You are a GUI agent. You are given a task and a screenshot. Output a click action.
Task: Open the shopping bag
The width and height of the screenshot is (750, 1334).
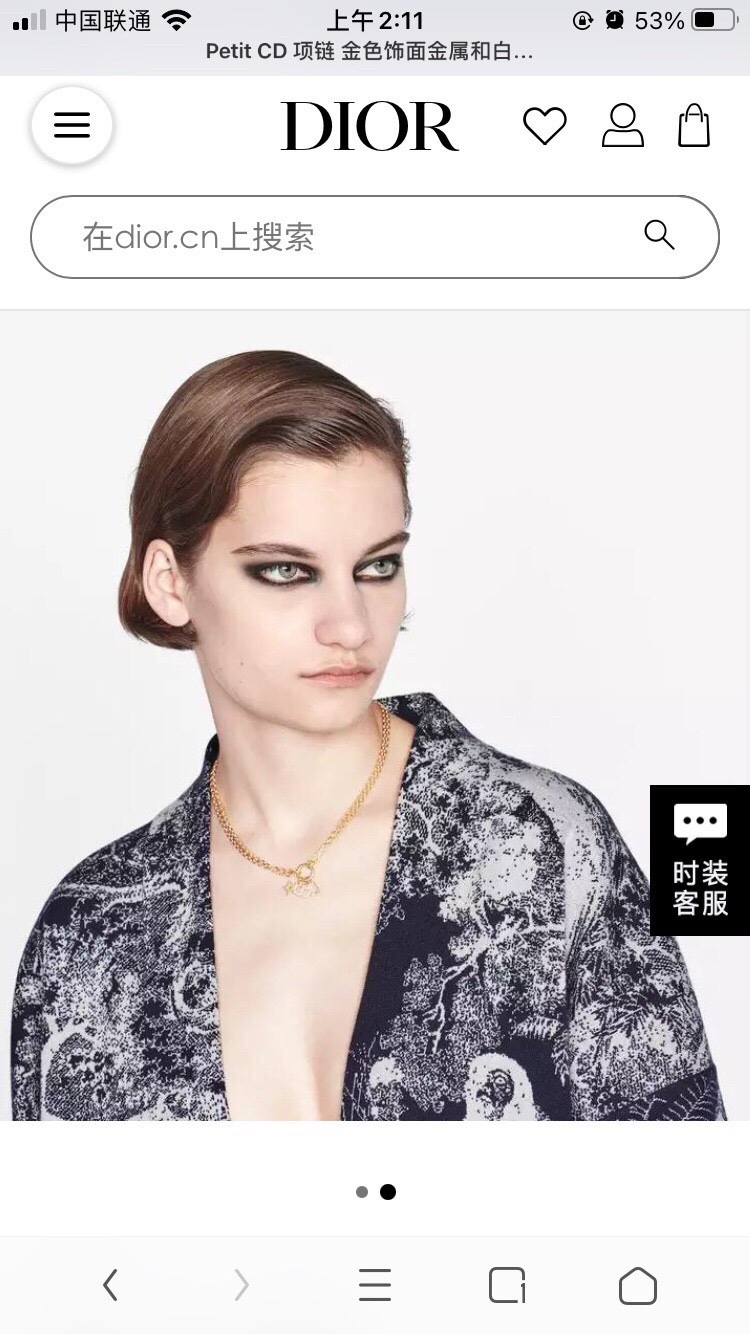[x=694, y=126]
